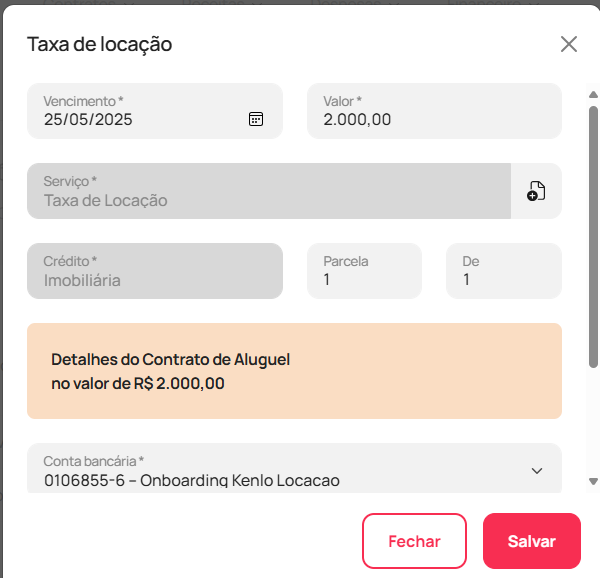Edit the Parcela field
Image resolution: width=600 pixels, height=578 pixels.
[364, 280]
